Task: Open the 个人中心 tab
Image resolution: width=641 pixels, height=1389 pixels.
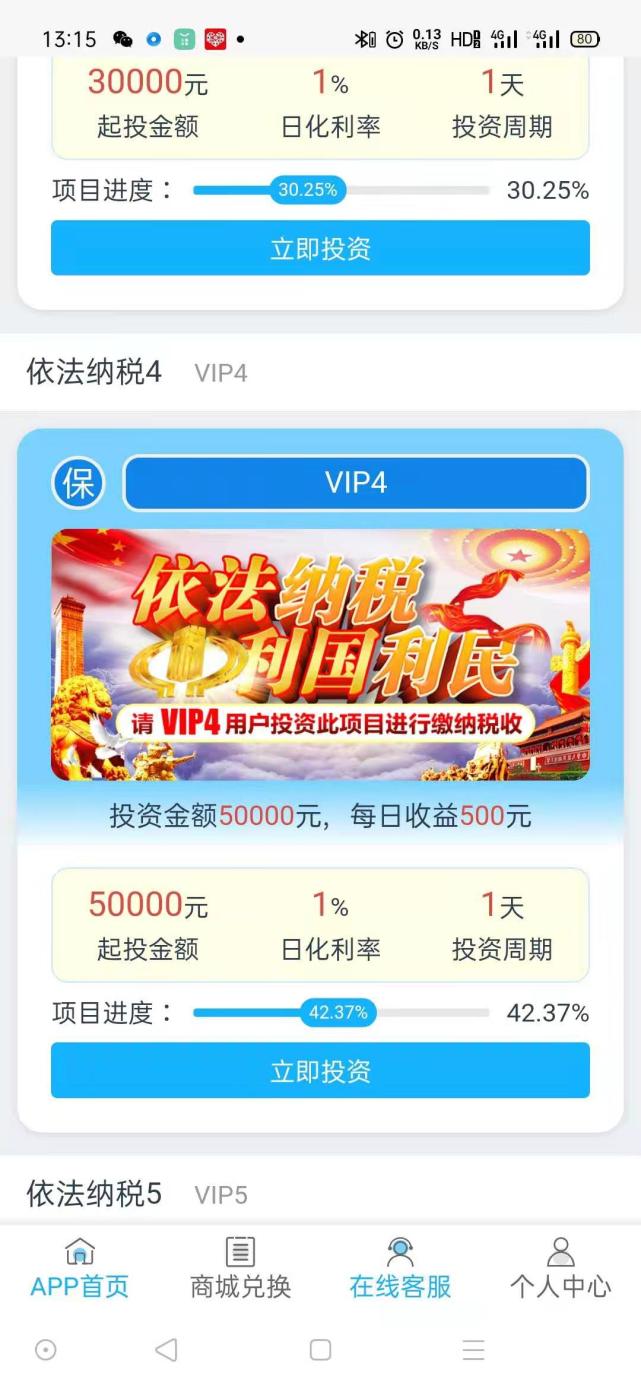Action: (560, 1268)
